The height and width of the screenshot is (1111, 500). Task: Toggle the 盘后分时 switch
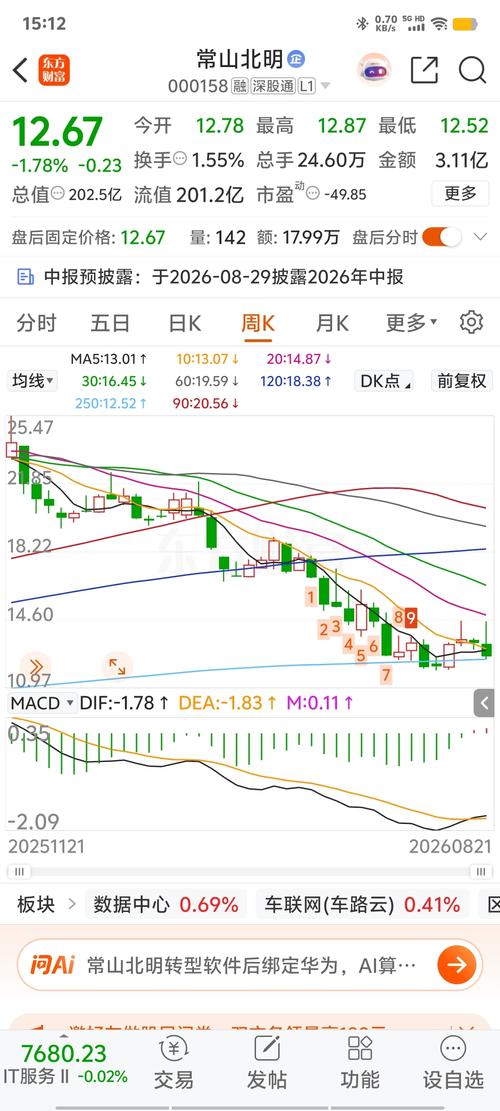pyautogui.click(x=442, y=237)
